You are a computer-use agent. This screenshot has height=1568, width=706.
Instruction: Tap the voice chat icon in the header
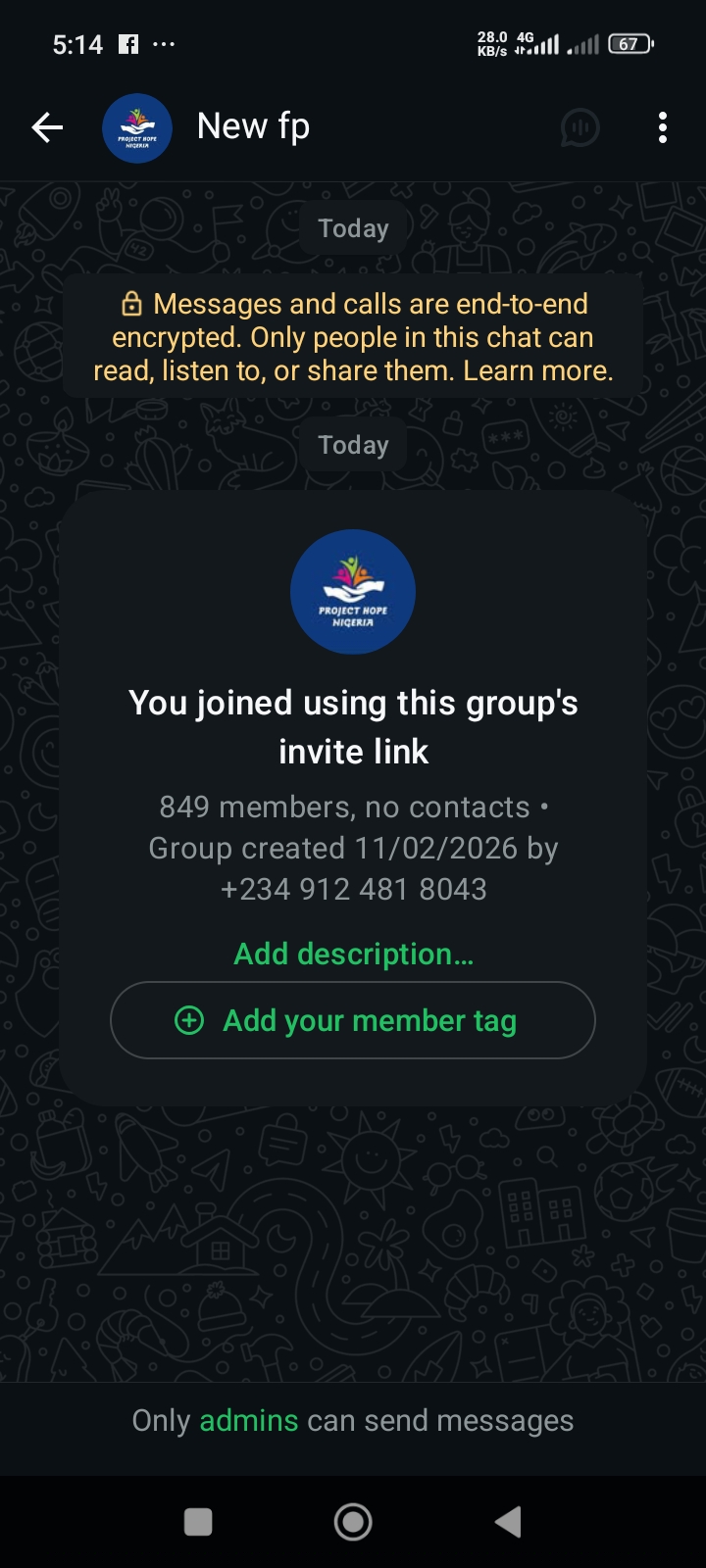580,127
